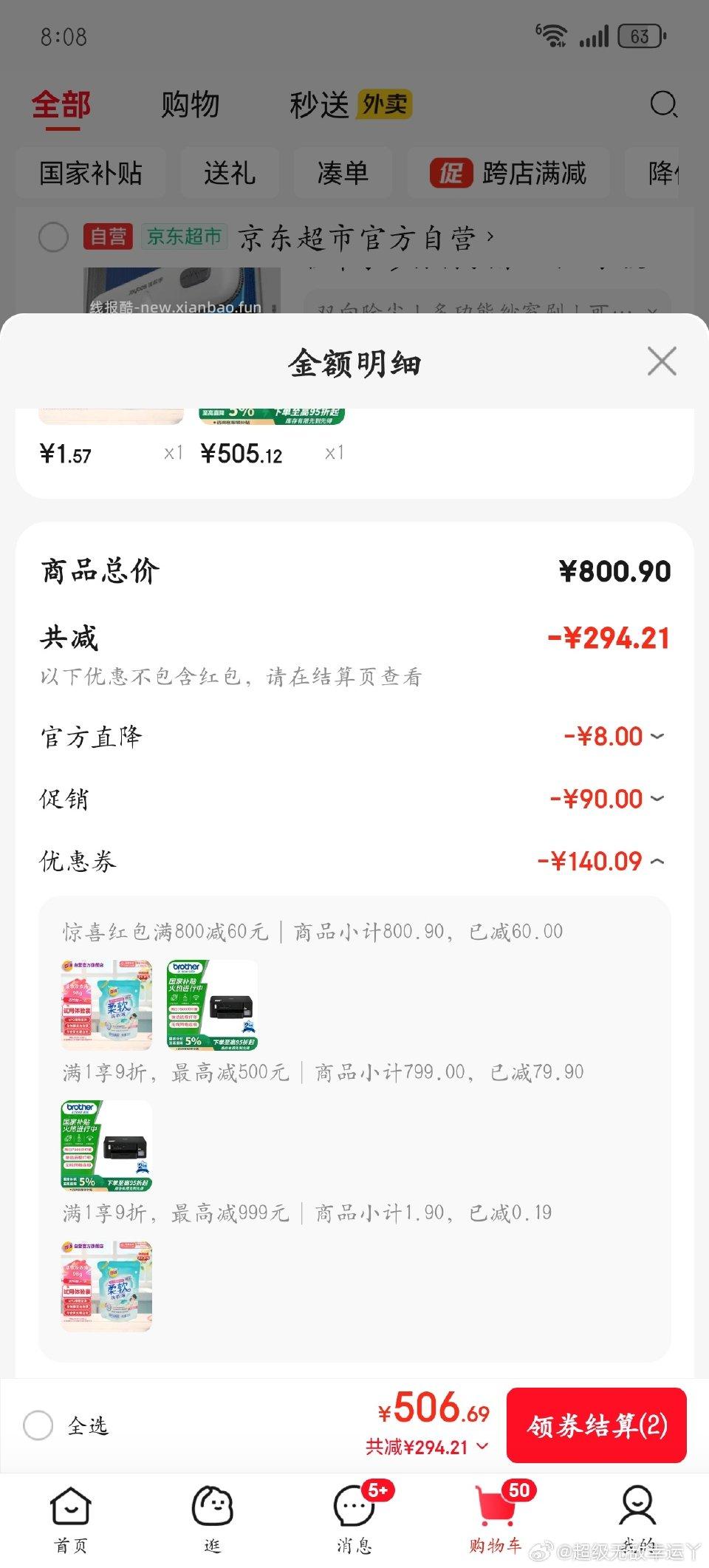Tap the red 促 icon on 跨店满减

453,174
